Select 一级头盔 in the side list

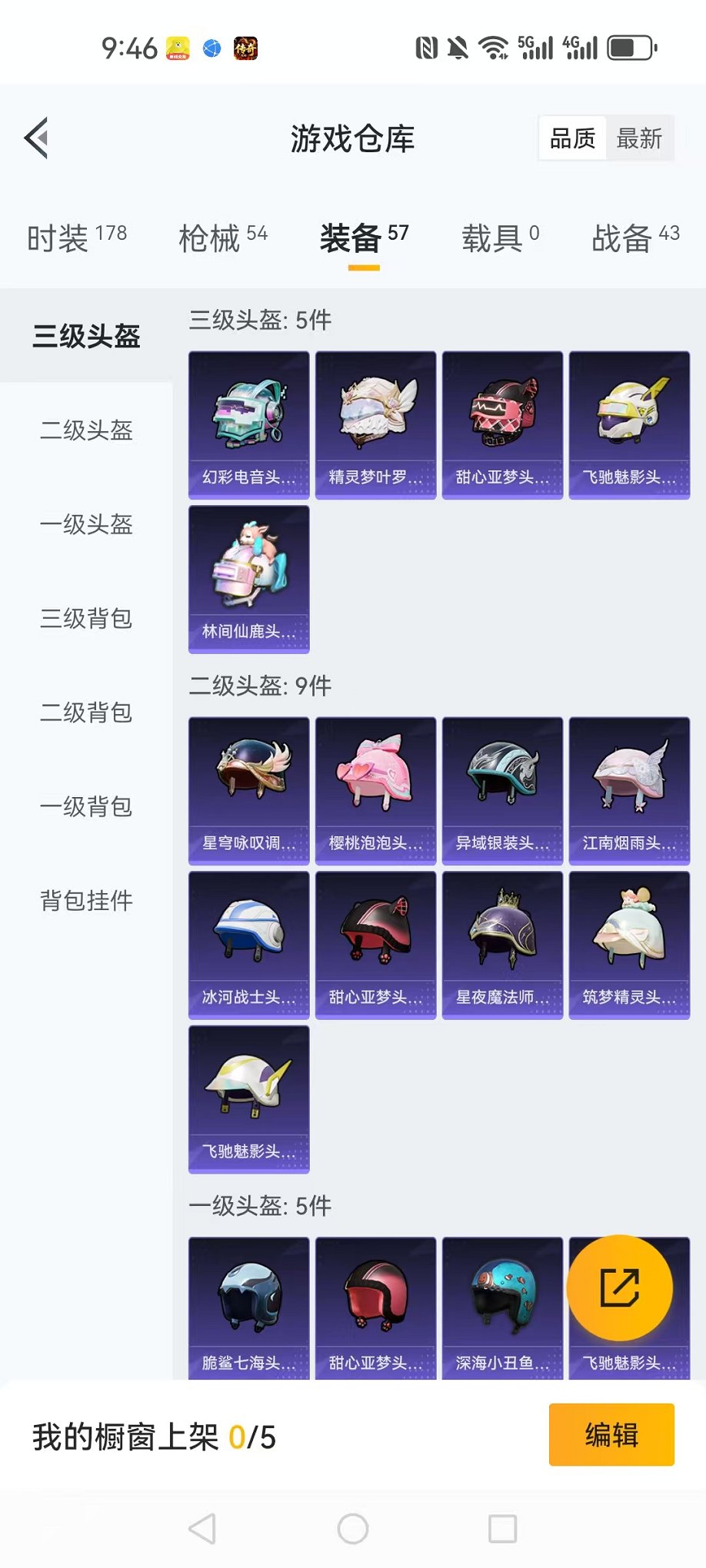(86, 525)
